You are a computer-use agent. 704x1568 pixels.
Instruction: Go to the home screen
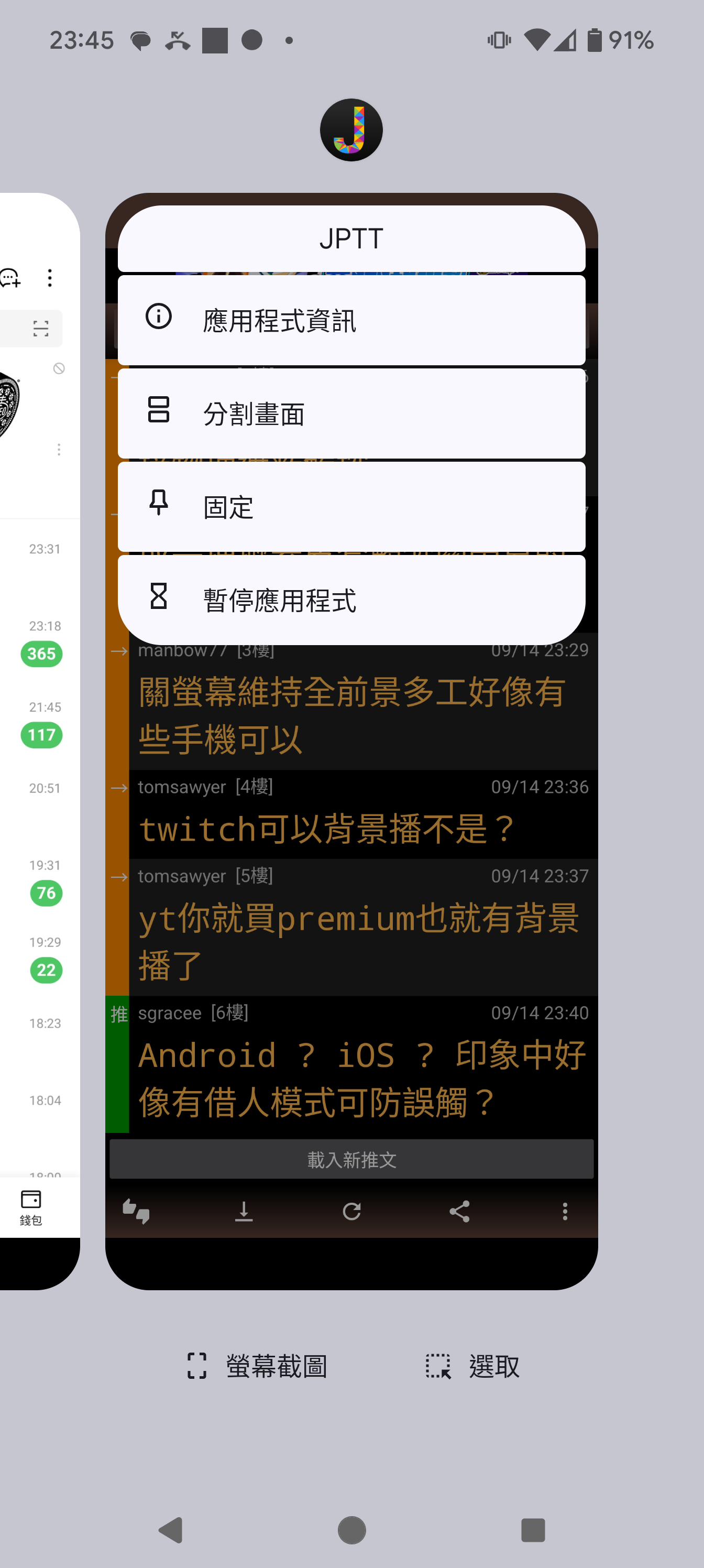click(351, 1530)
